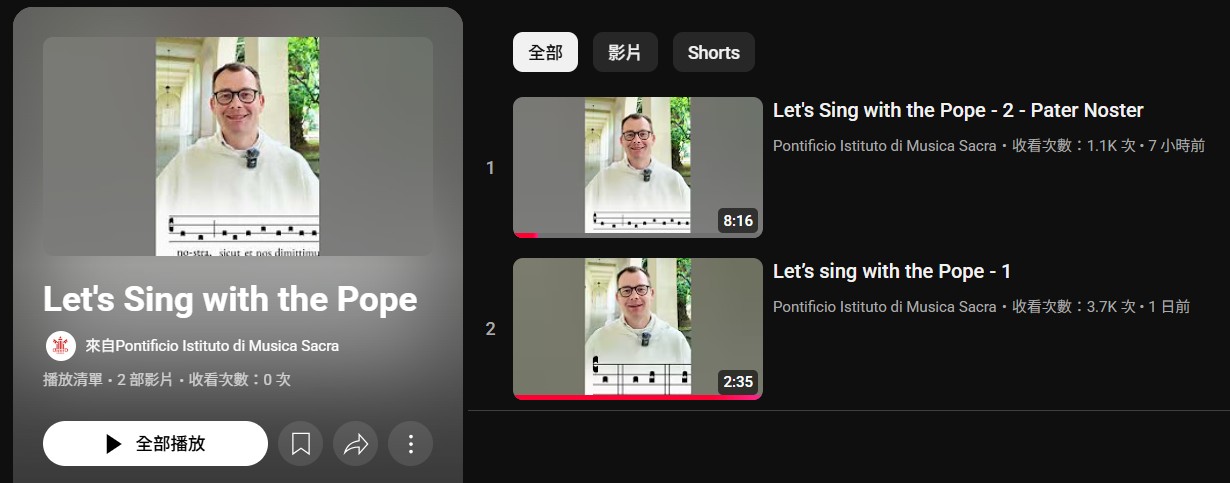
Task: Share the Let's Sing with the Pope playlist
Action: click(355, 444)
